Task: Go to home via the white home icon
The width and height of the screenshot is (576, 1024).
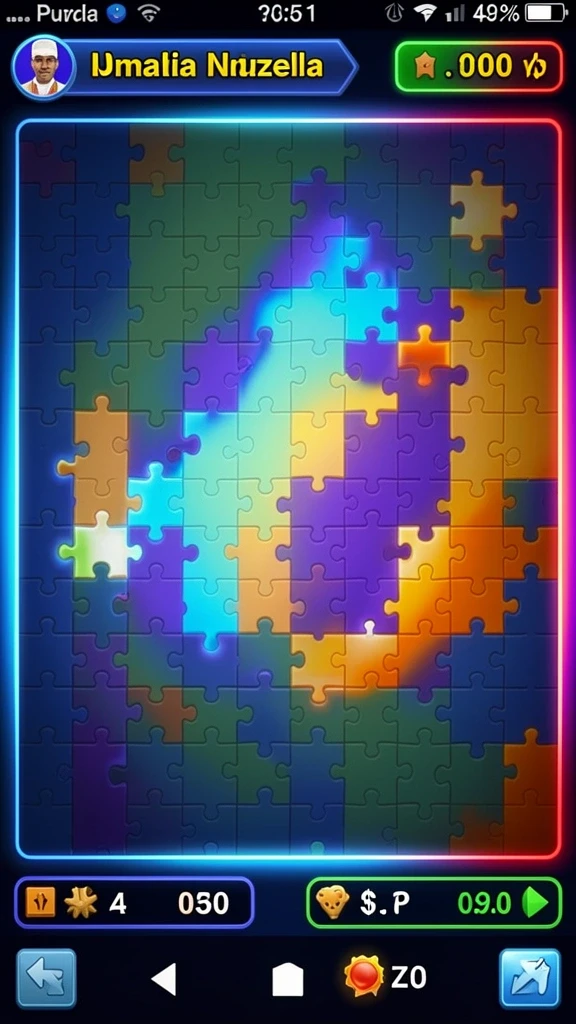Action: click(287, 979)
